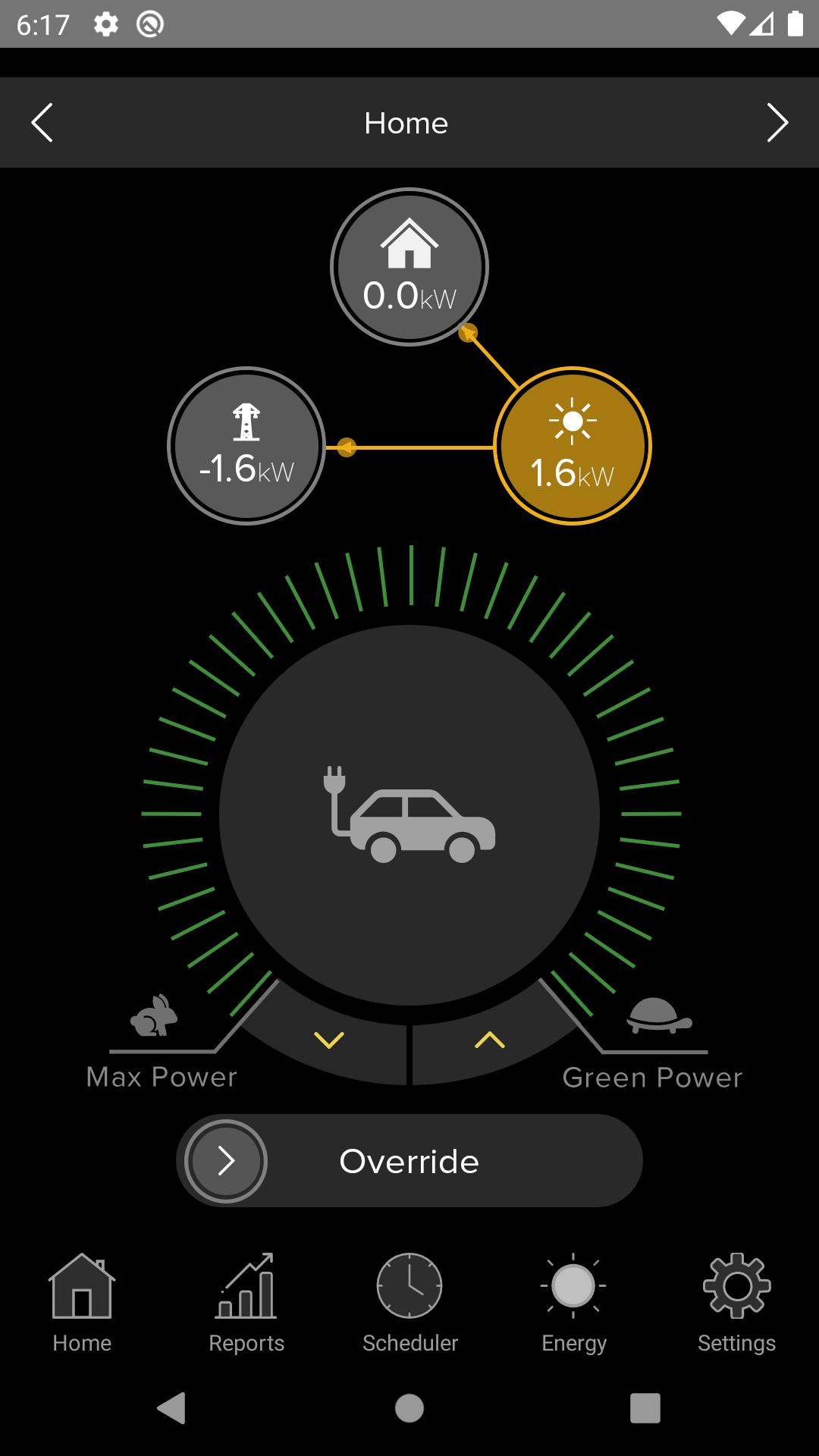
Task: Tap the grid tower -1.6kW circle
Action: pos(246,446)
